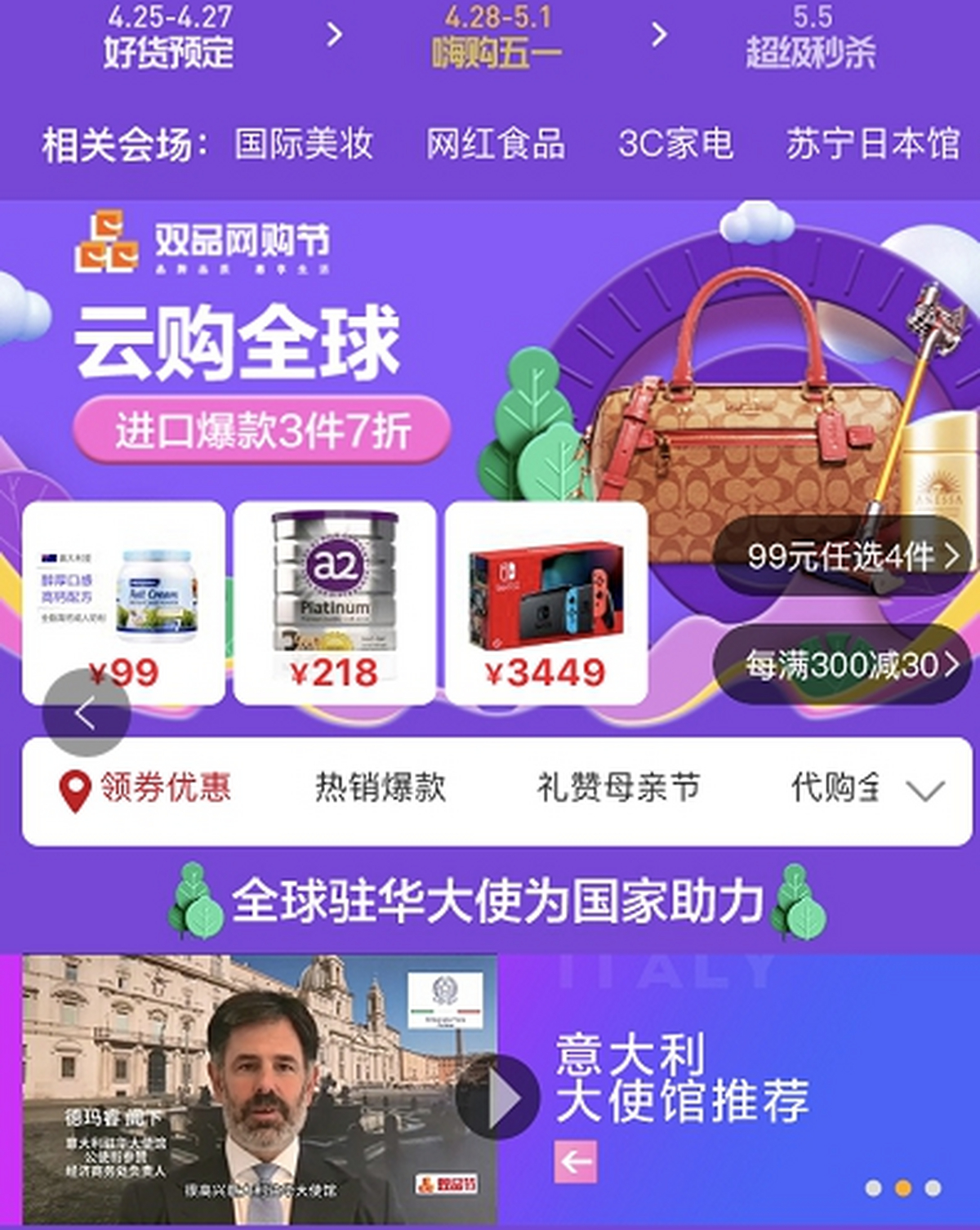Open the 好货预定 4.25-4.27 stage

pyautogui.click(x=168, y=37)
